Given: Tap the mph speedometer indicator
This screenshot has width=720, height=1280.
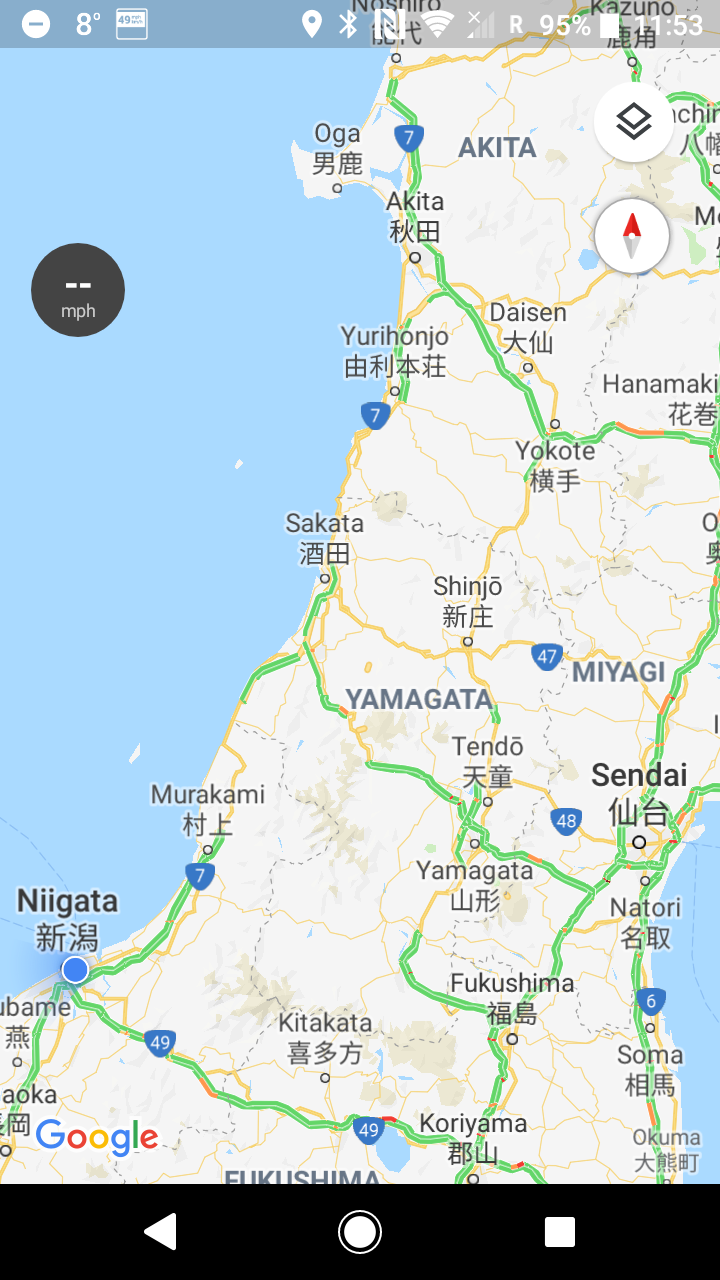Looking at the screenshot, I should [x=78, y=290].
